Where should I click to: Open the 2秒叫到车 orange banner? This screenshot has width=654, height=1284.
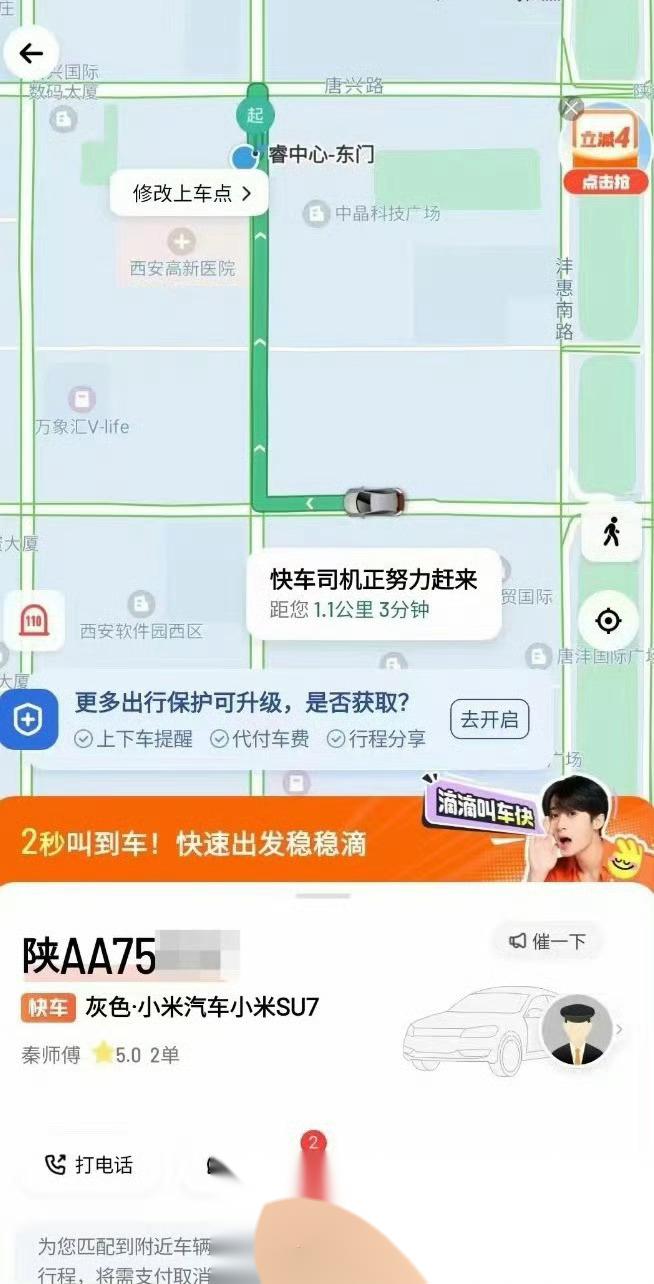coord(300,842)
